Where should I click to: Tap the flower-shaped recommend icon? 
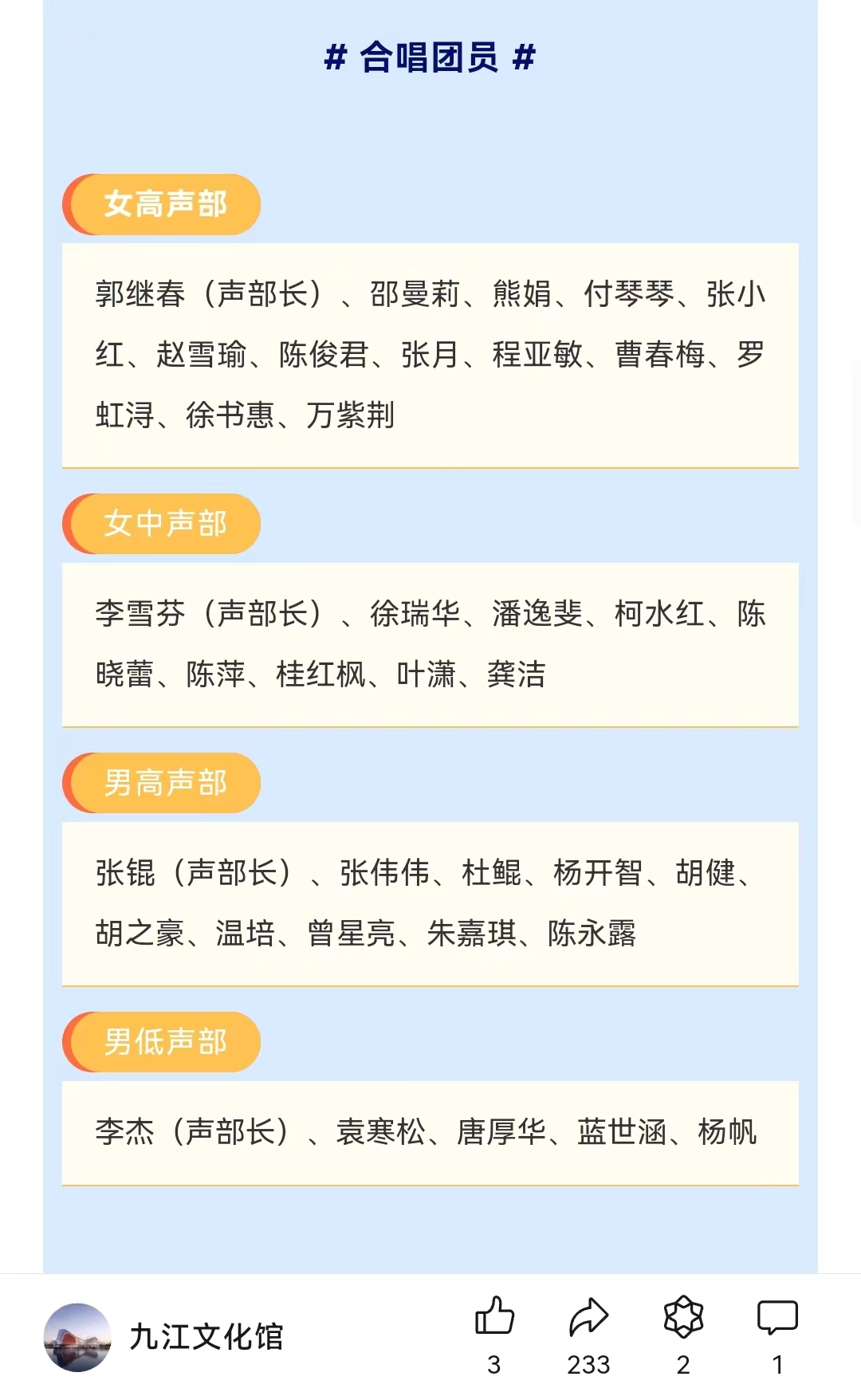click(x=683, y=1316)
